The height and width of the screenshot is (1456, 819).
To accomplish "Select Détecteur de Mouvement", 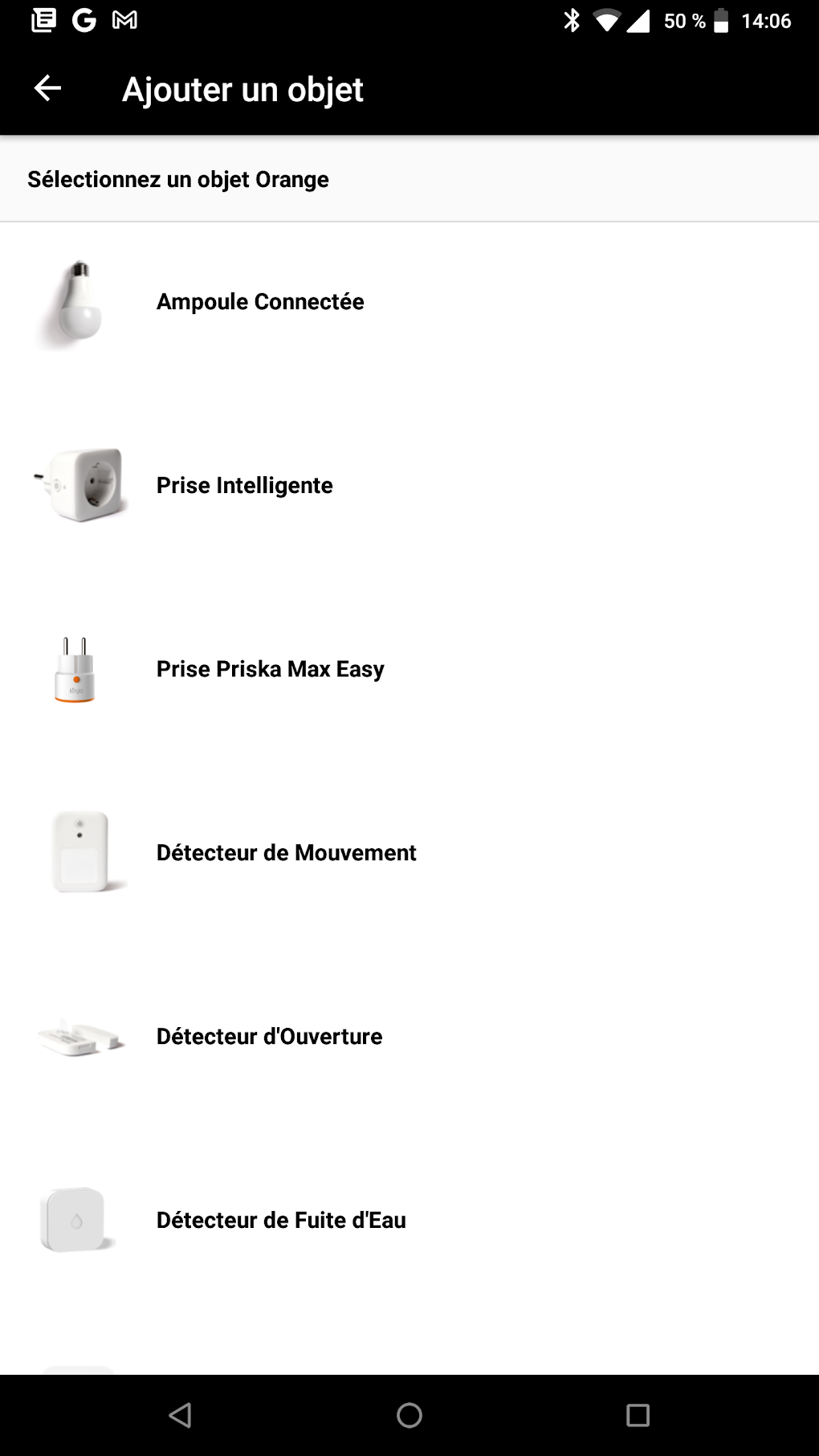I will 286,853.
